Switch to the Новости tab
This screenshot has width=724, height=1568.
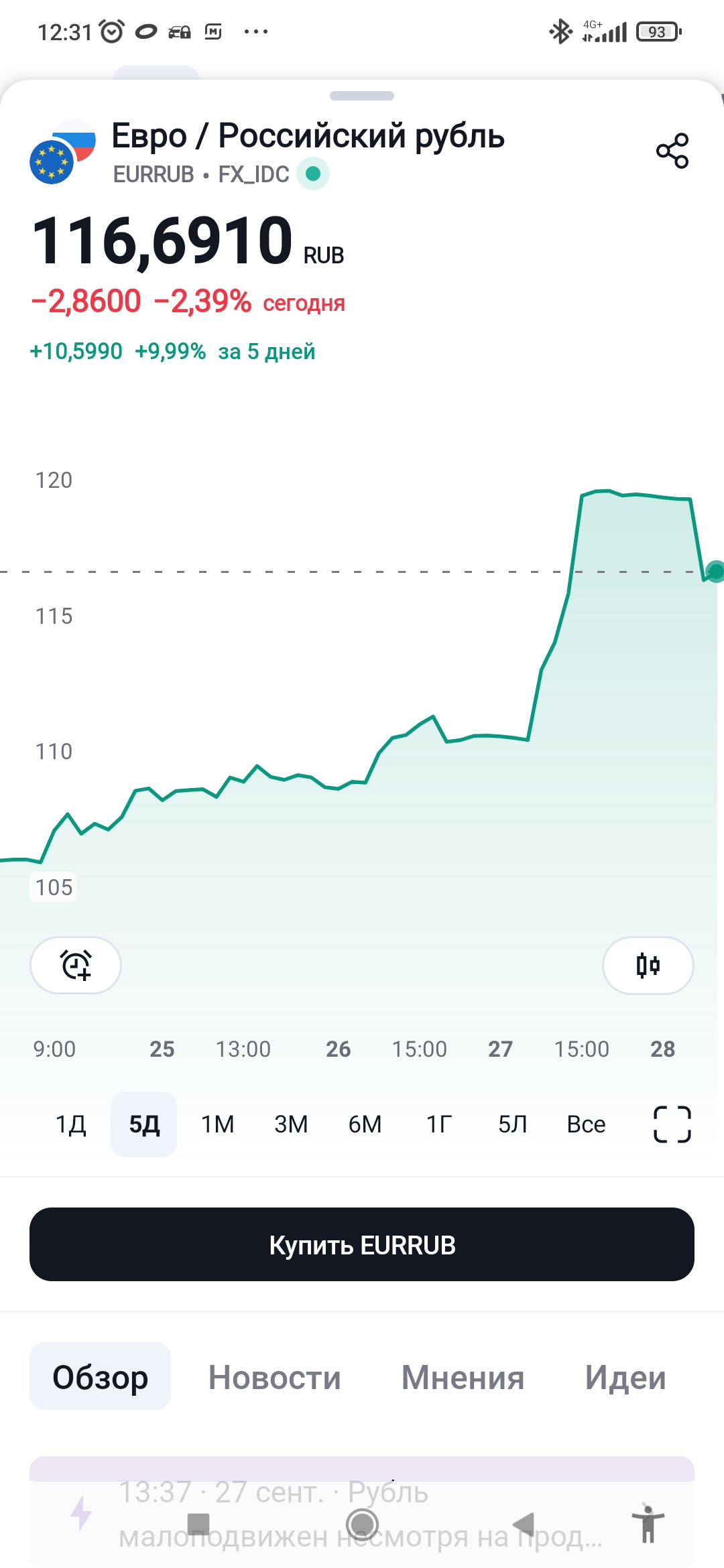(274, 1378)
